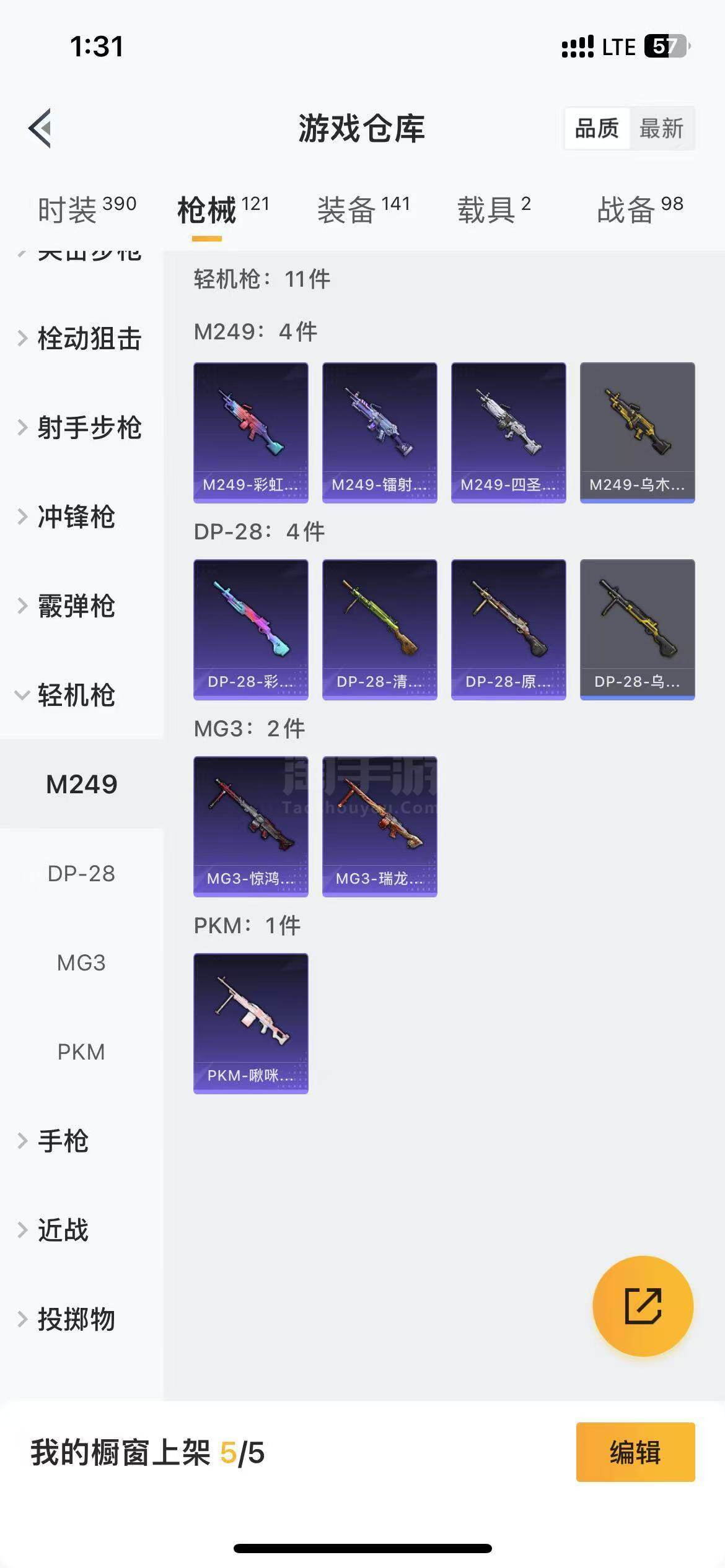Go back from the 游戏仓库 page
Image resolution: width=725 pixels, height=1568 pixels.
click(x=40, y=128)
